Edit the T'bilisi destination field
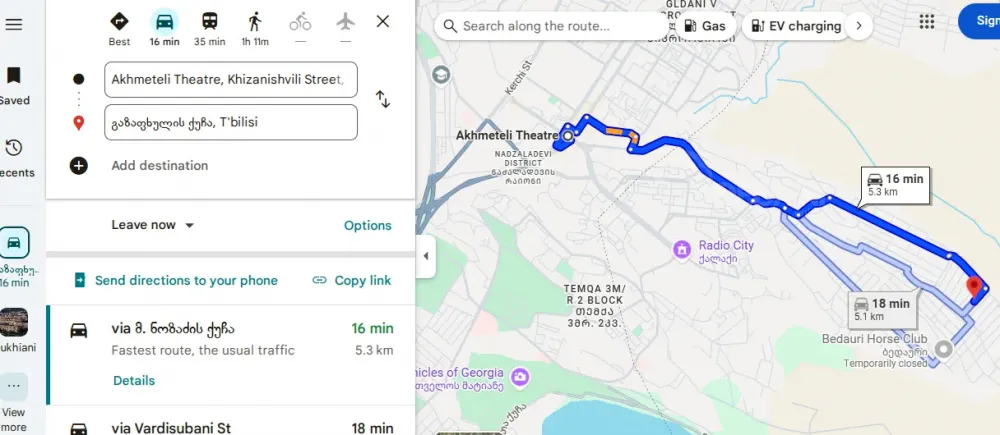This screenshot has height=435, width=1000. pyautogui.click(x=230, y=122)
